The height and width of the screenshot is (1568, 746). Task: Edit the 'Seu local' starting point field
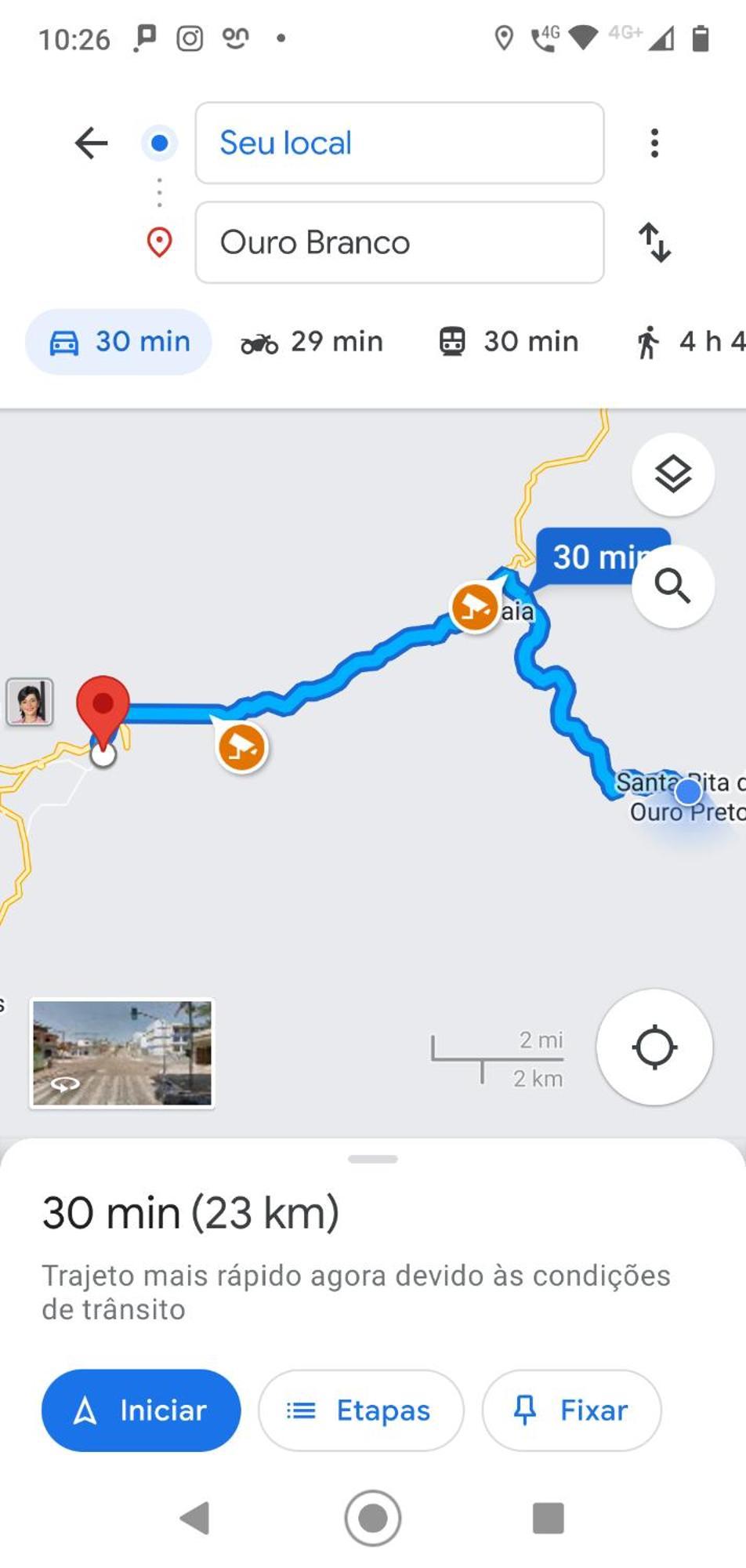399,143
